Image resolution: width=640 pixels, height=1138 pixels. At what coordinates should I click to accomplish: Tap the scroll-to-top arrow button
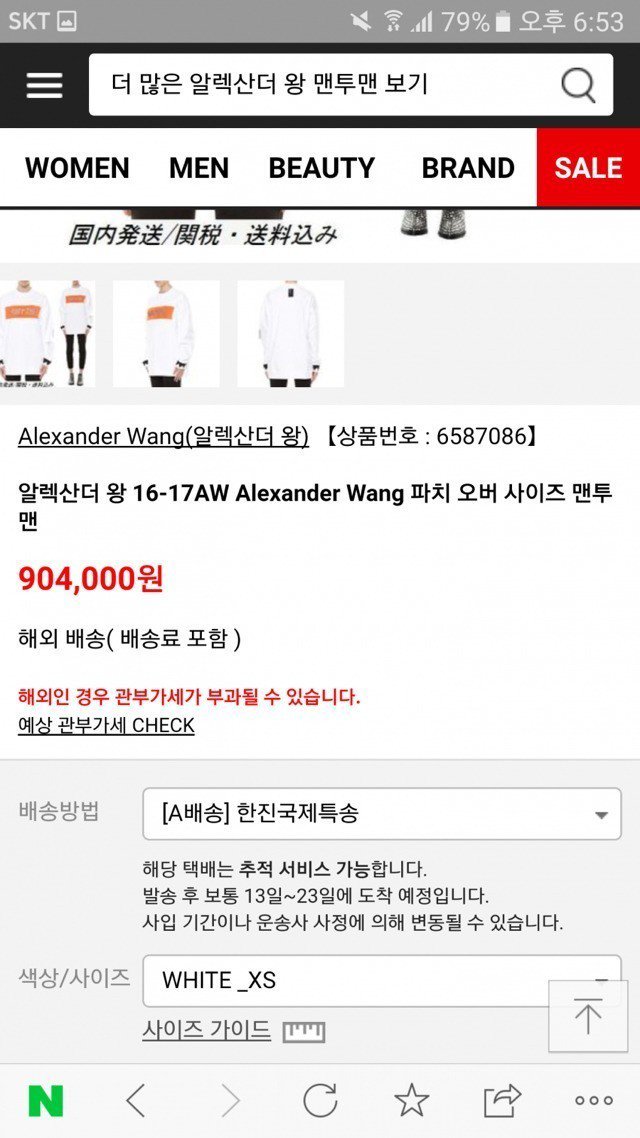pos(588,1017)
